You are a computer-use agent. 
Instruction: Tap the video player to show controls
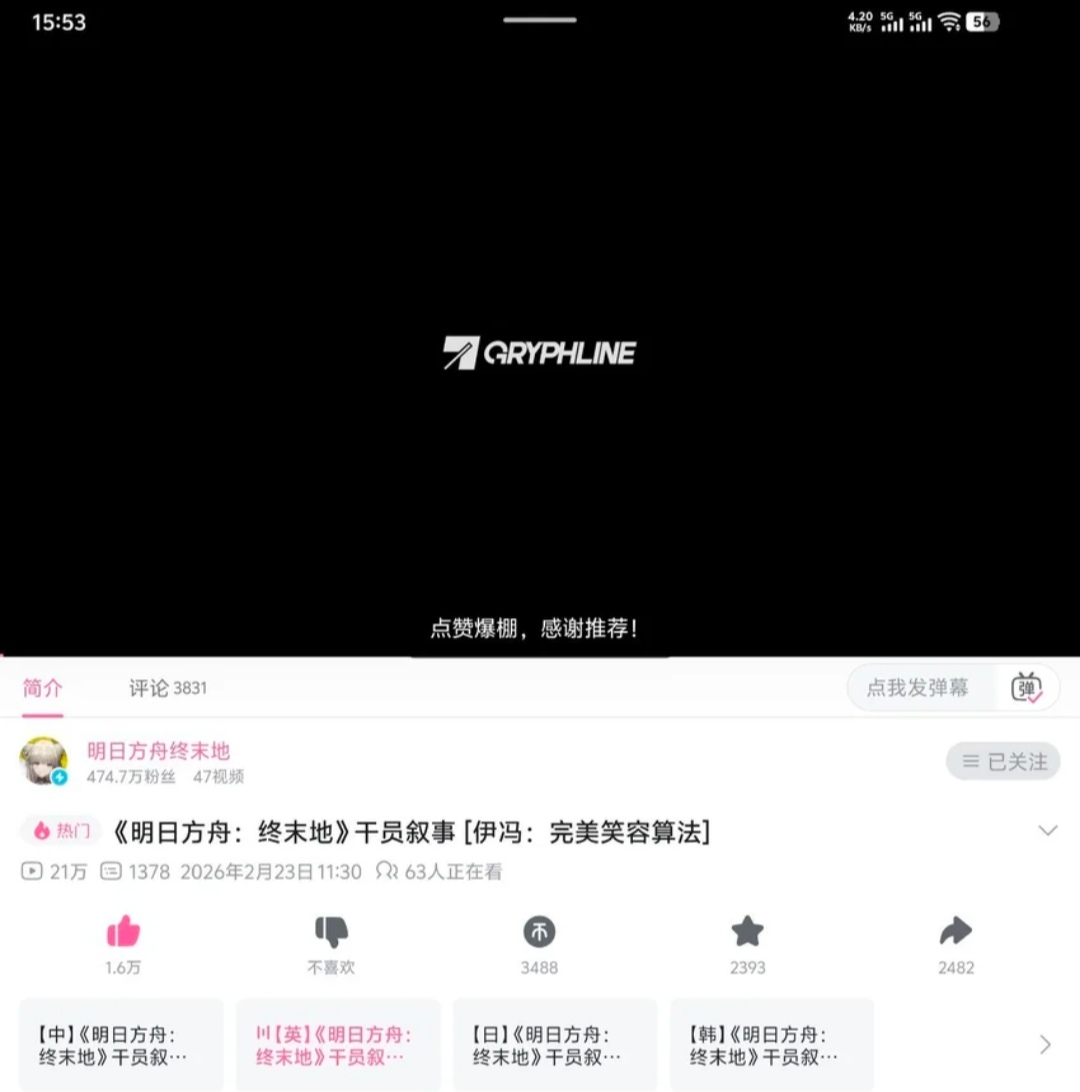click(x=540, y=300)
